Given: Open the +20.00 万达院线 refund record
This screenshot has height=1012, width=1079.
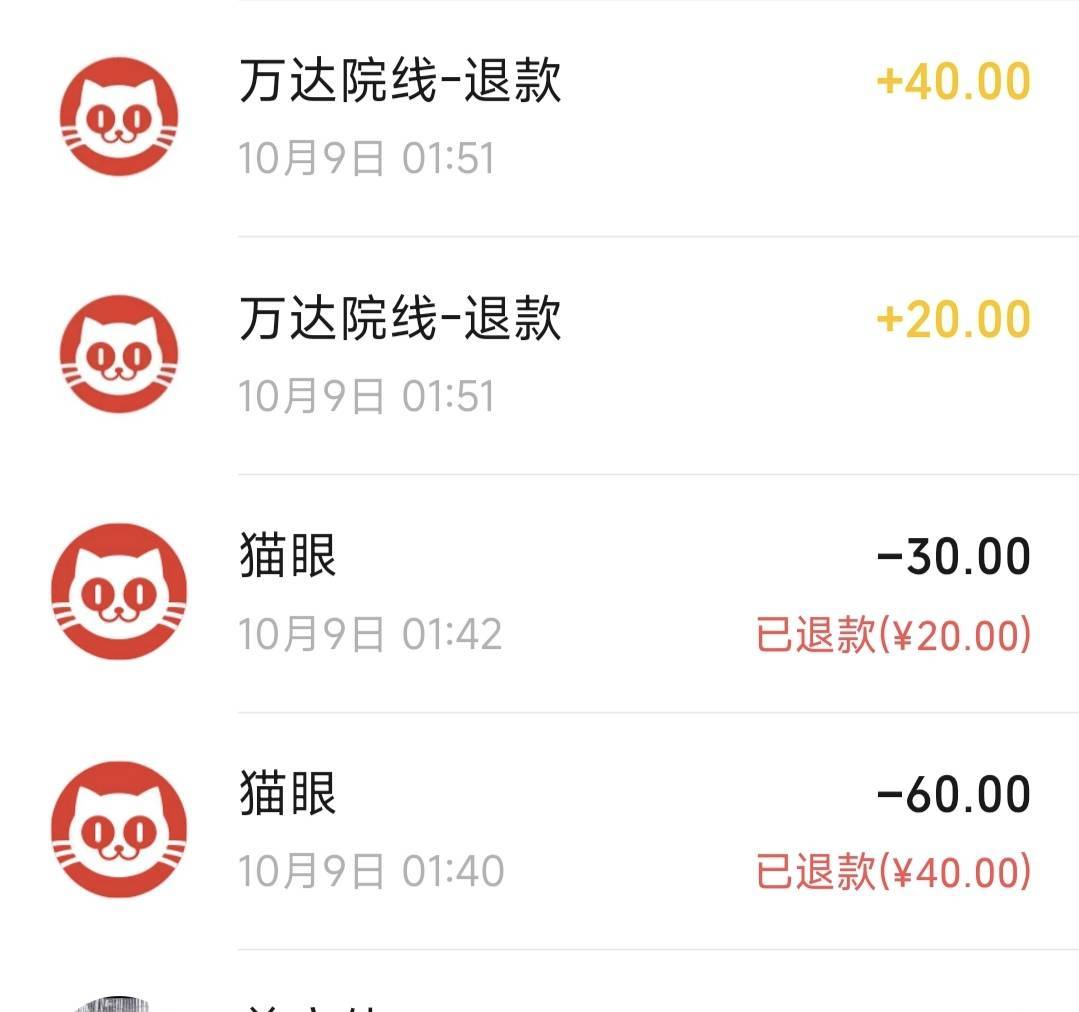Looking at the screenshot, I should pos(540,356).
